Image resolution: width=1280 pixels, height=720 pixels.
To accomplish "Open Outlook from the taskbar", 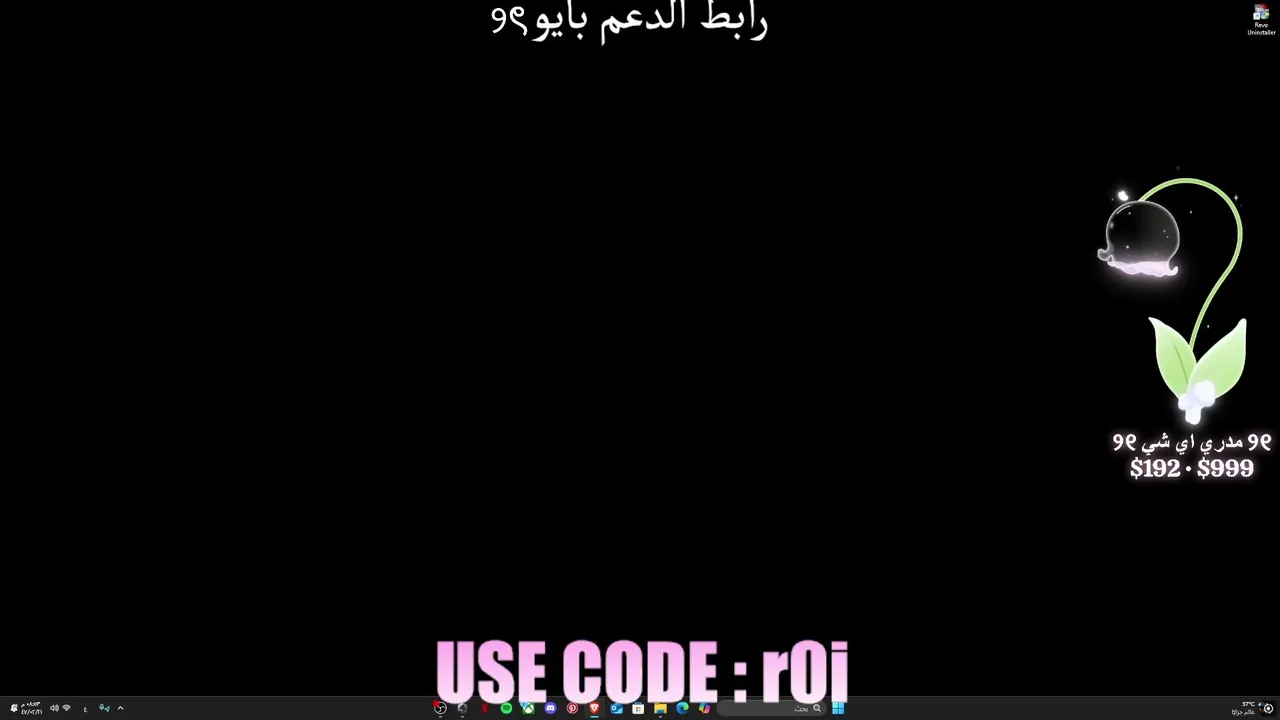I will 616,708.
